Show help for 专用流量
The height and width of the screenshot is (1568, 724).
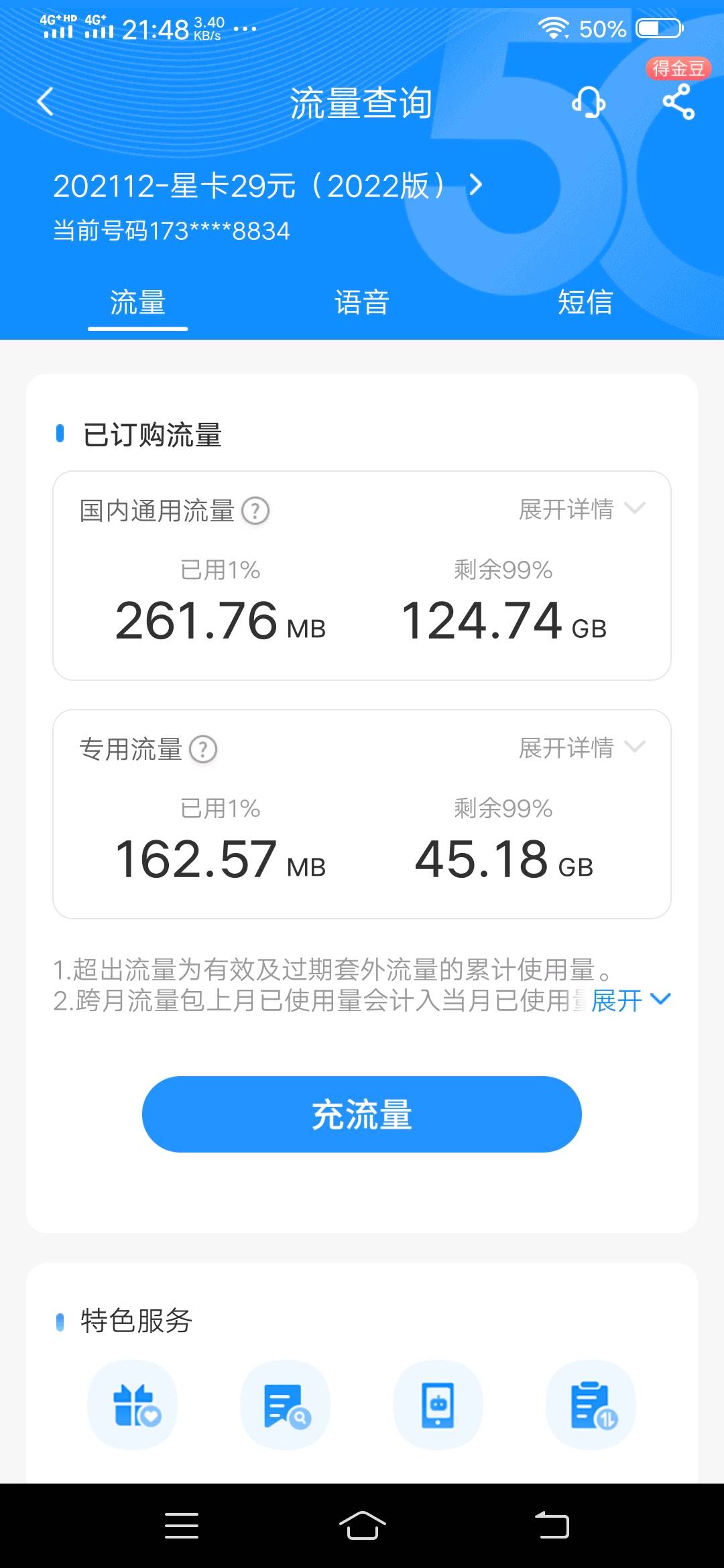203,749
